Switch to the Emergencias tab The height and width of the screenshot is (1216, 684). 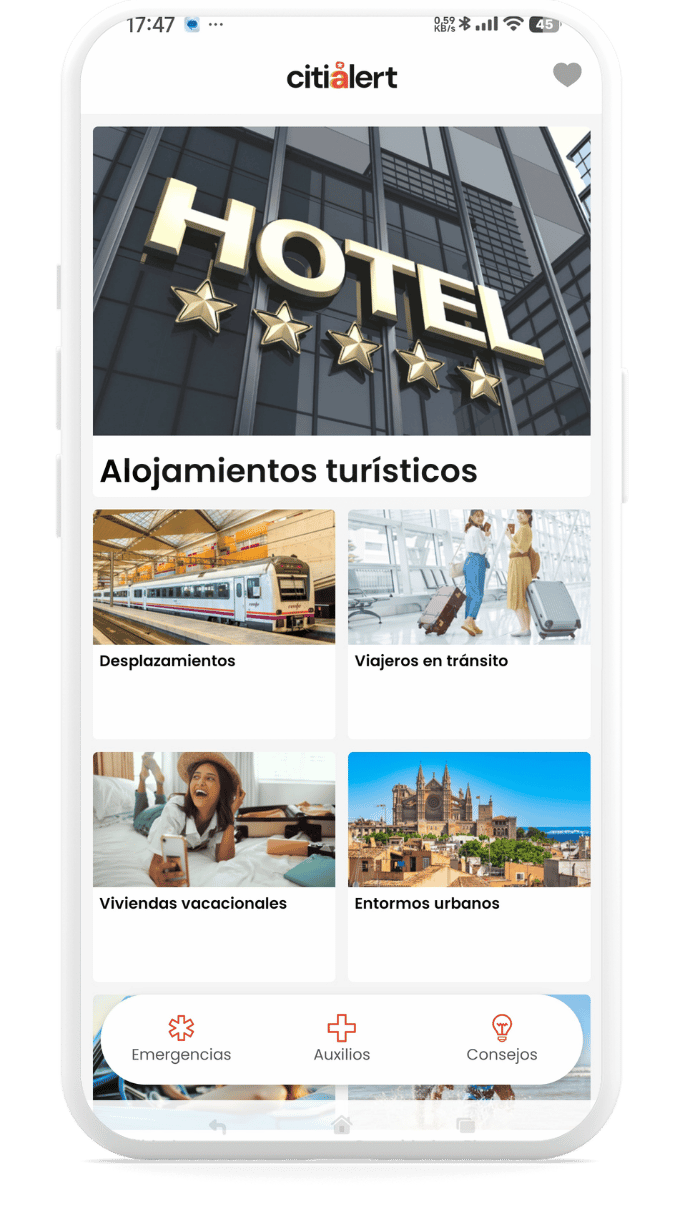coord(181,1039)
